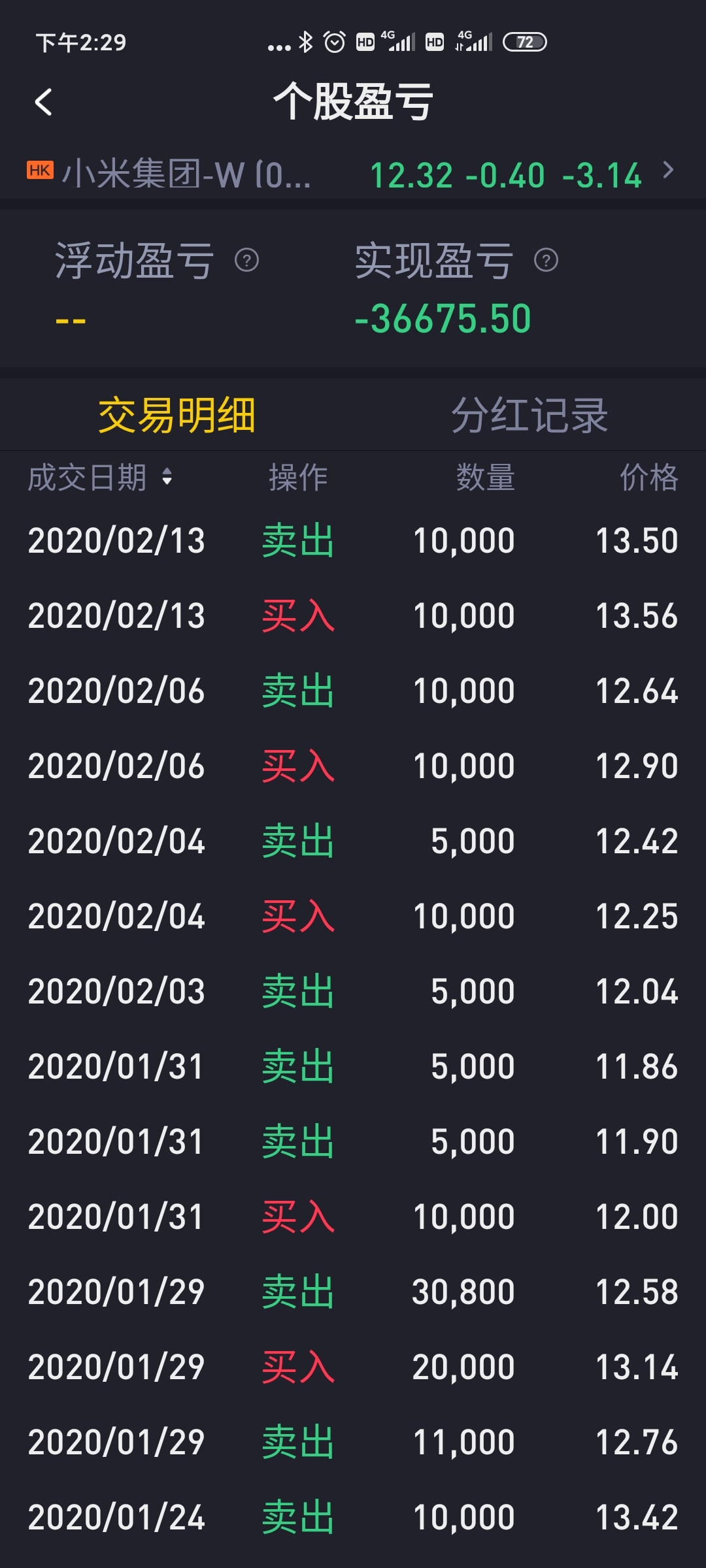Show help for 浮动盈亏
Viewport: 706px width, 1568px height.
pyautogui.click(x=246, y=261)
